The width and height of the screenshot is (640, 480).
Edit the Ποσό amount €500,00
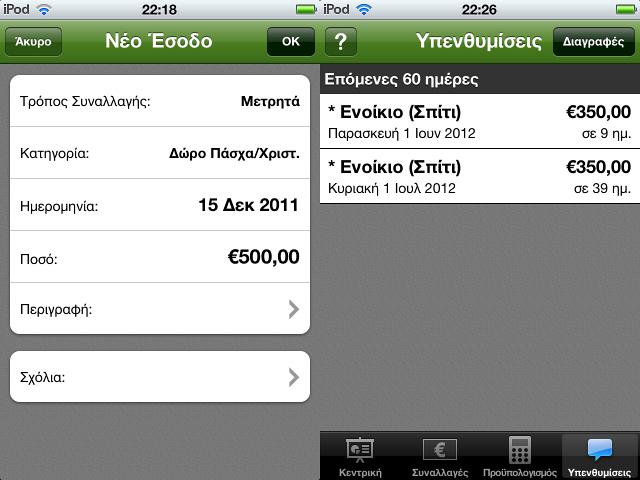pyautogui.click(x=160, y=258)
